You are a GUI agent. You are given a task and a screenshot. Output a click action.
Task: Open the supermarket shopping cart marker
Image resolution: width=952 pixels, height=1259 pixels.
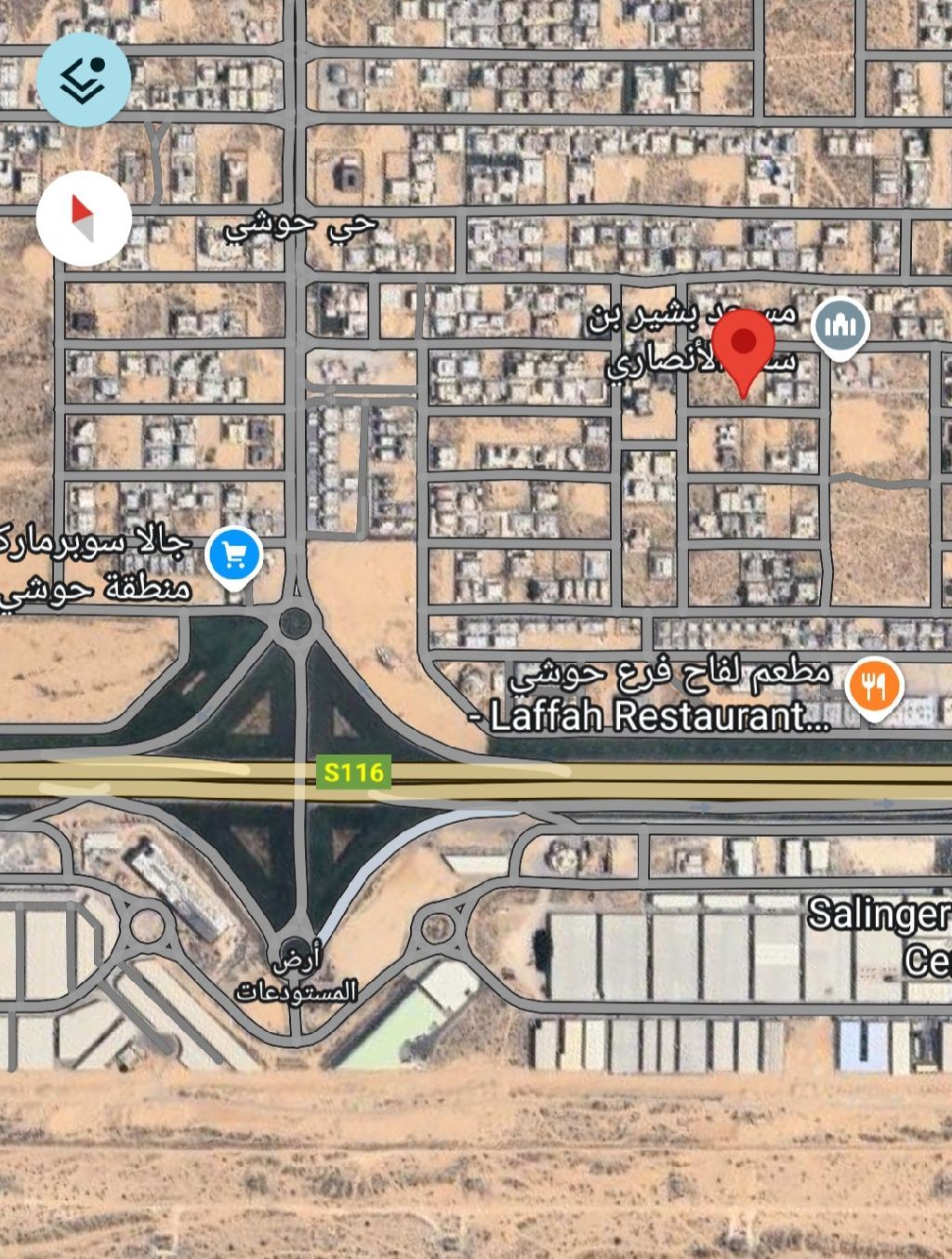(x=234, y=555)
